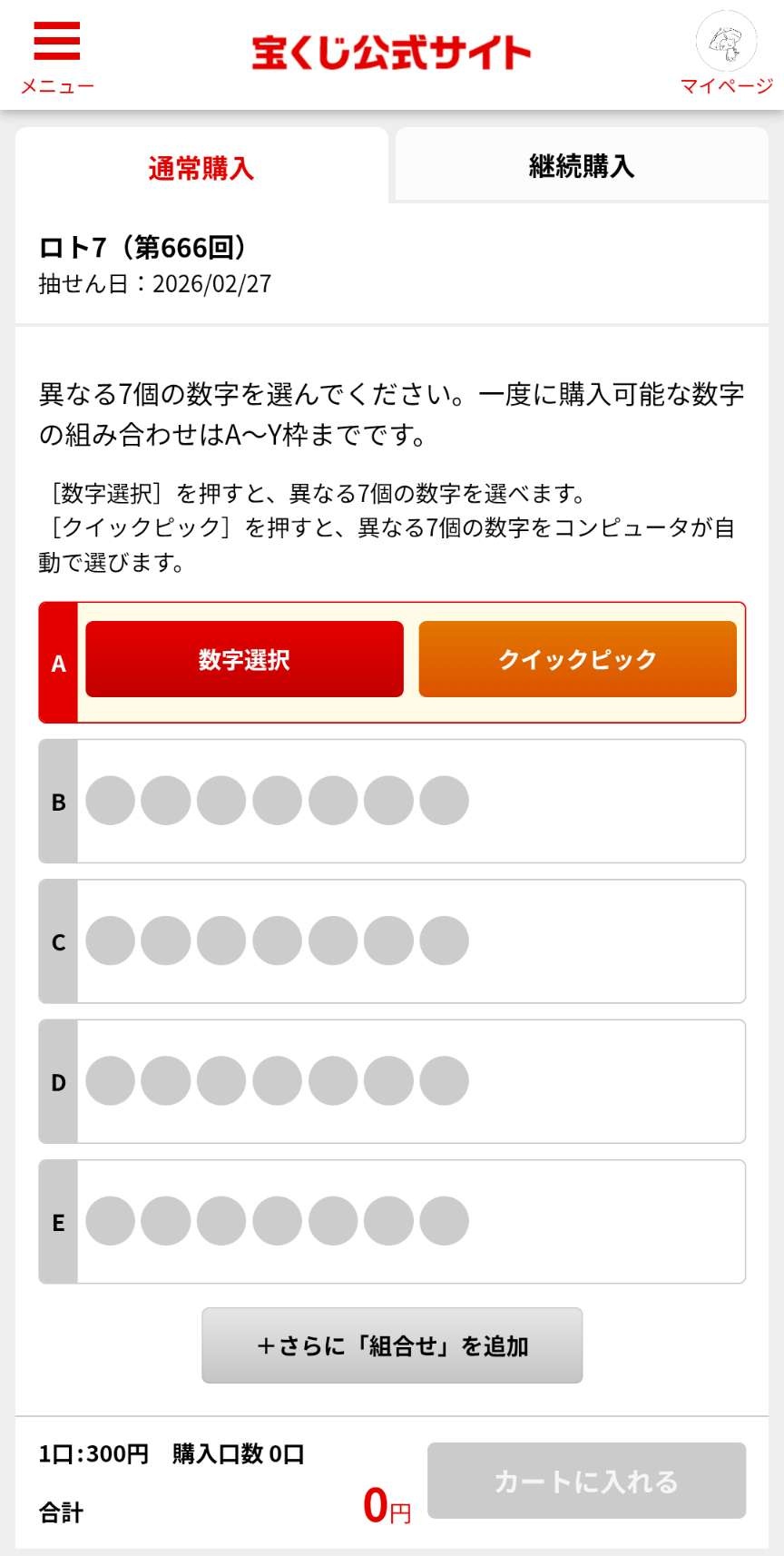The width and height of the screenshot is (784, 1556).
Task: Choose クイックピック for slot A
Action: [577, 659]
